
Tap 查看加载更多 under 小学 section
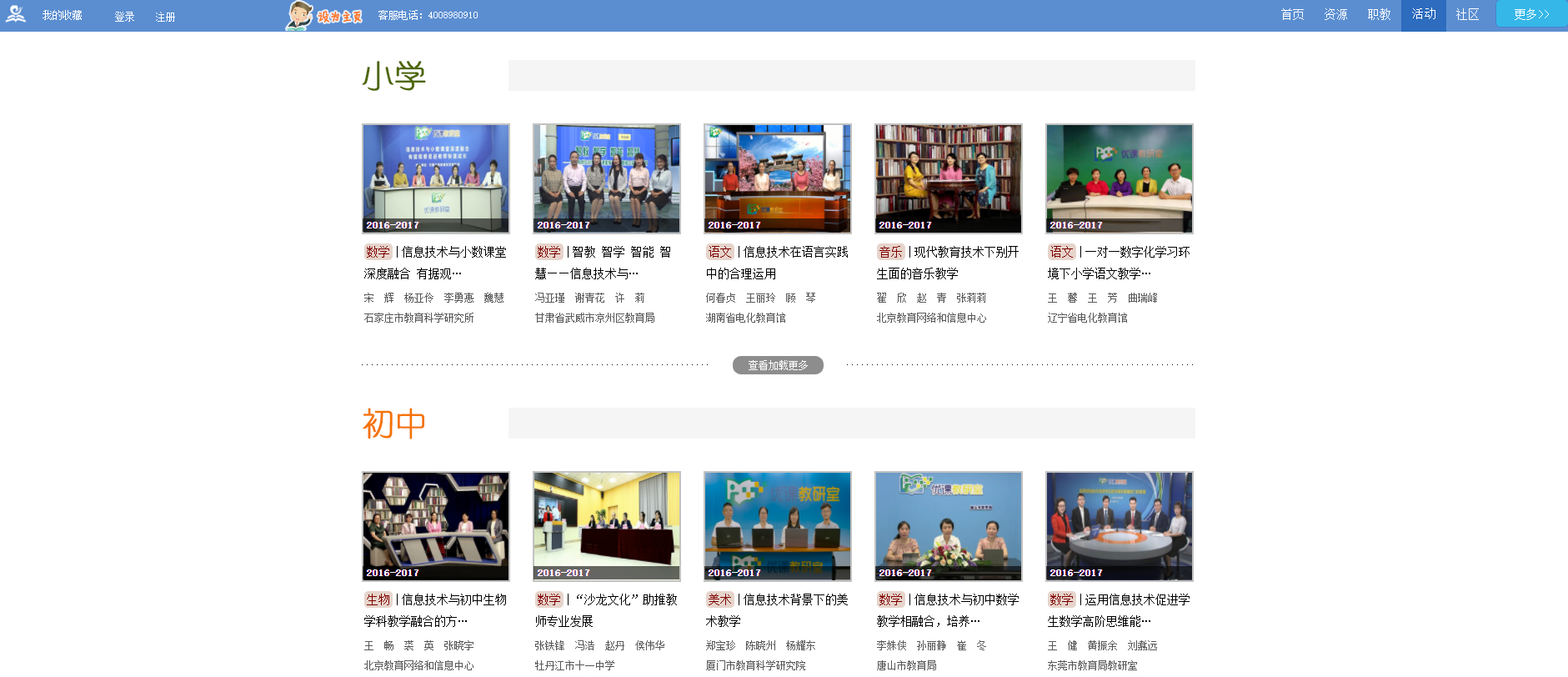(x=778, y=365)
